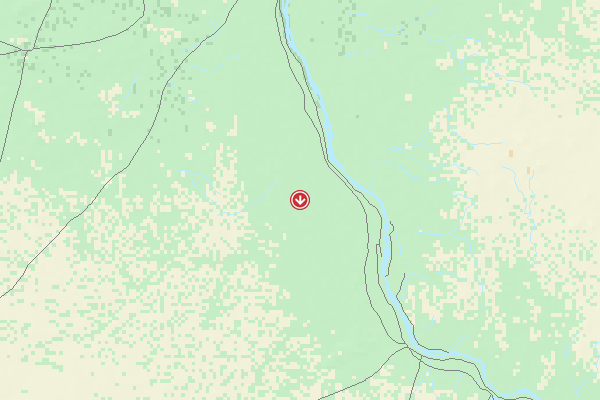Image resolution: width=600 pixels, height=400 pixels.
Task: Tap the red arrow marker on the map
Action: tap(300, 200)
